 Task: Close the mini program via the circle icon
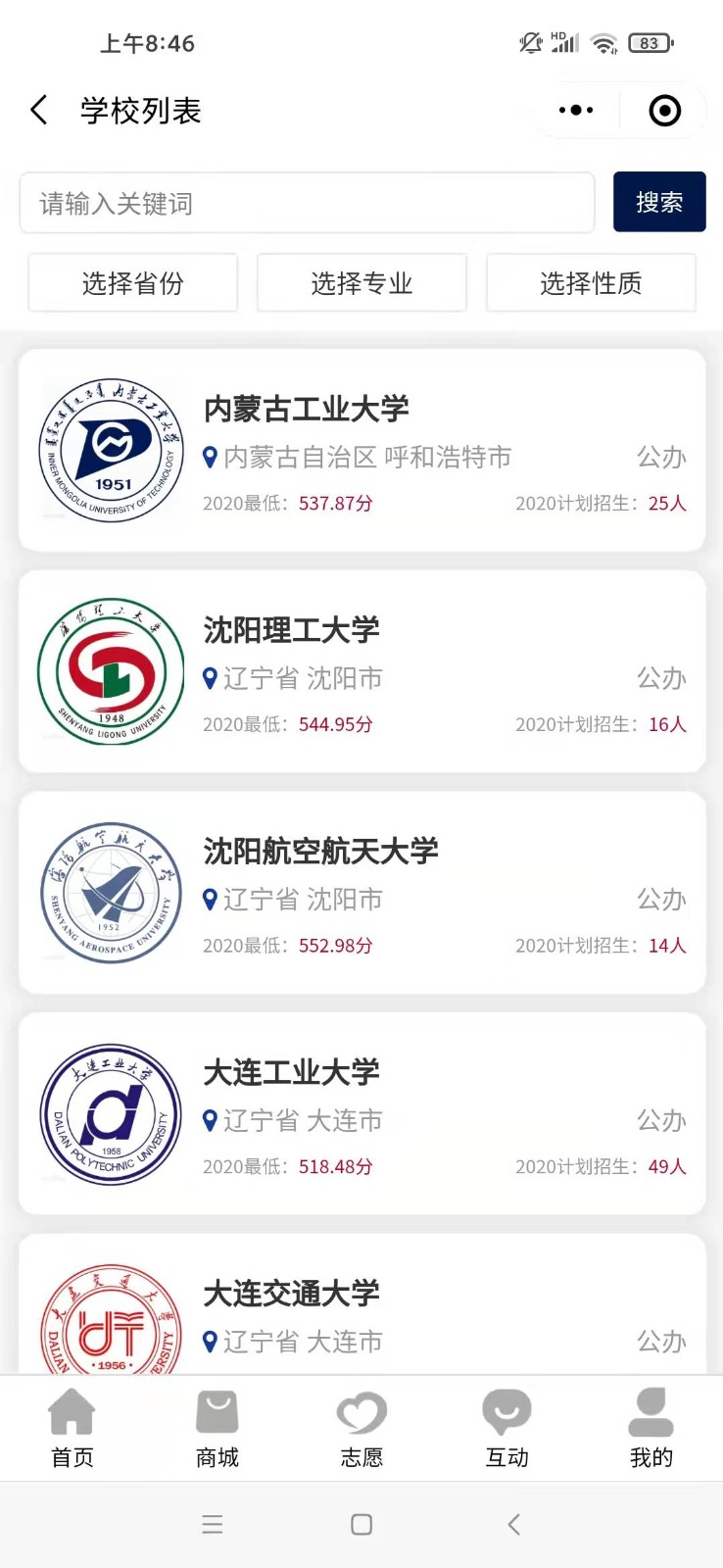pos(665,110)
